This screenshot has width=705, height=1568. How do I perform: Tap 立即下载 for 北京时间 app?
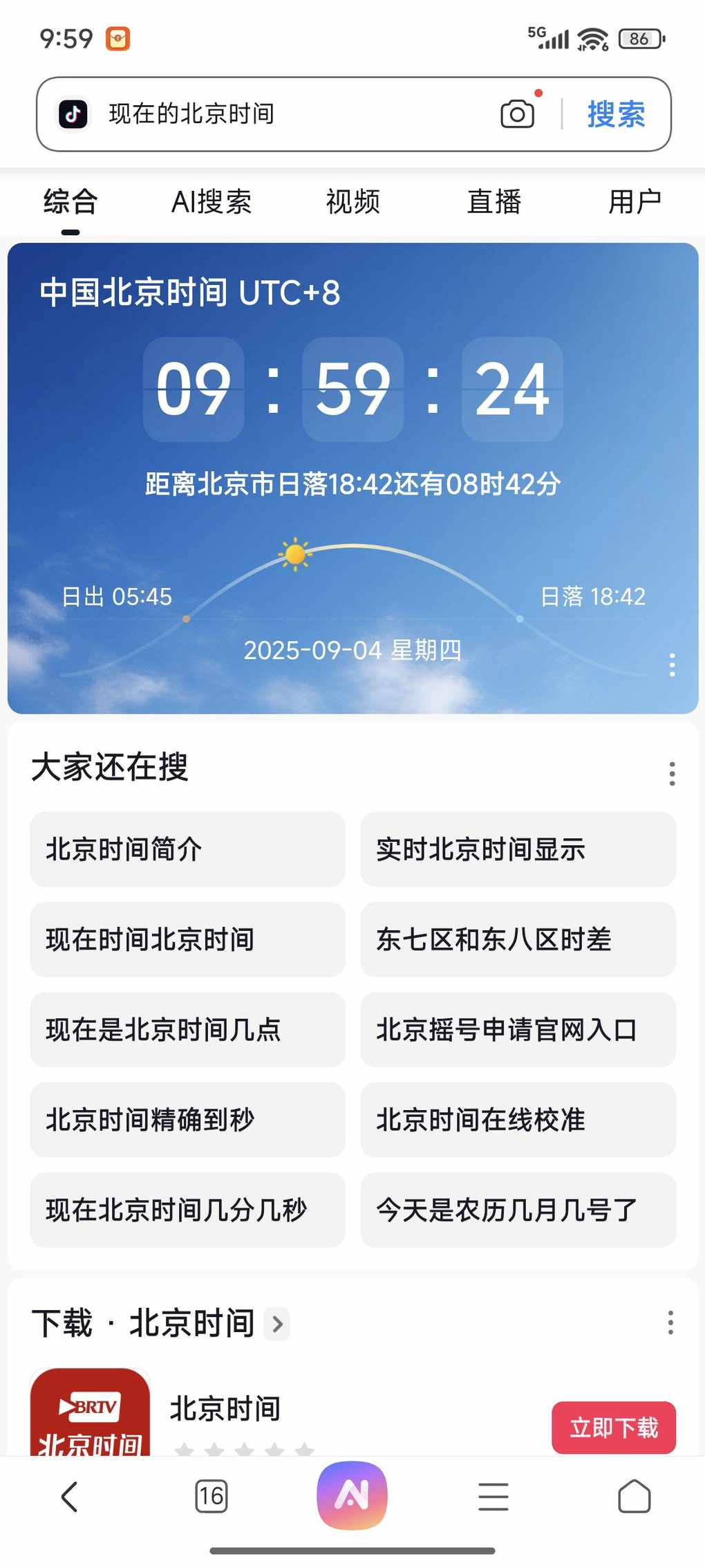(x=613, y=1427)
